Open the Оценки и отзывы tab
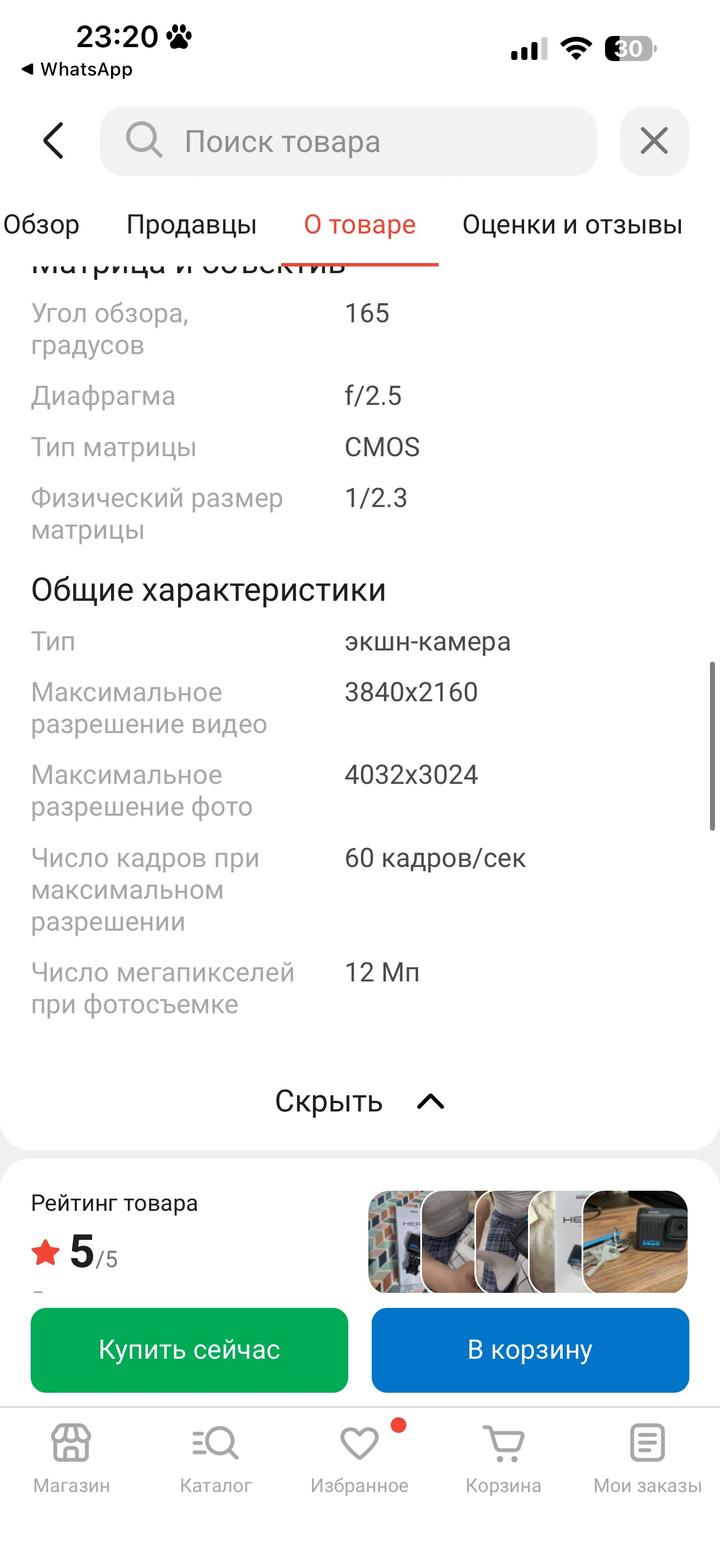Image resolution: width=720 pixels, height=1561 pixels. (x=572, y=225)
